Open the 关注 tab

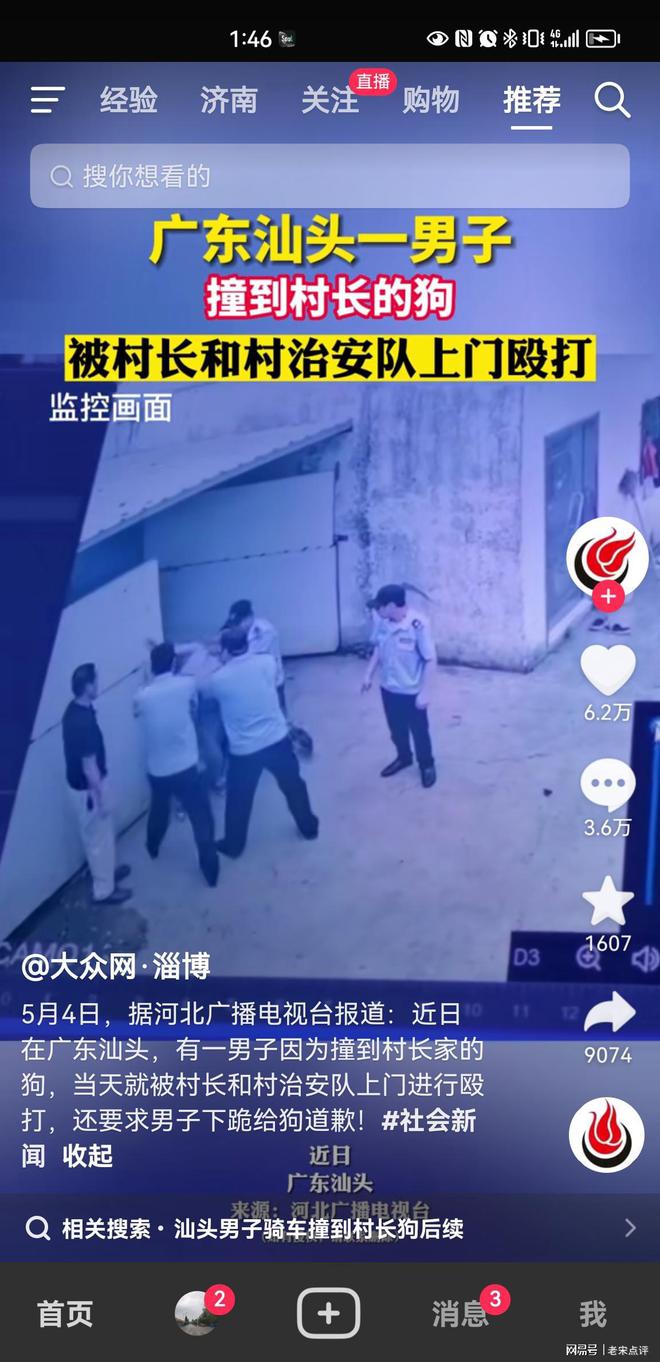330,100
